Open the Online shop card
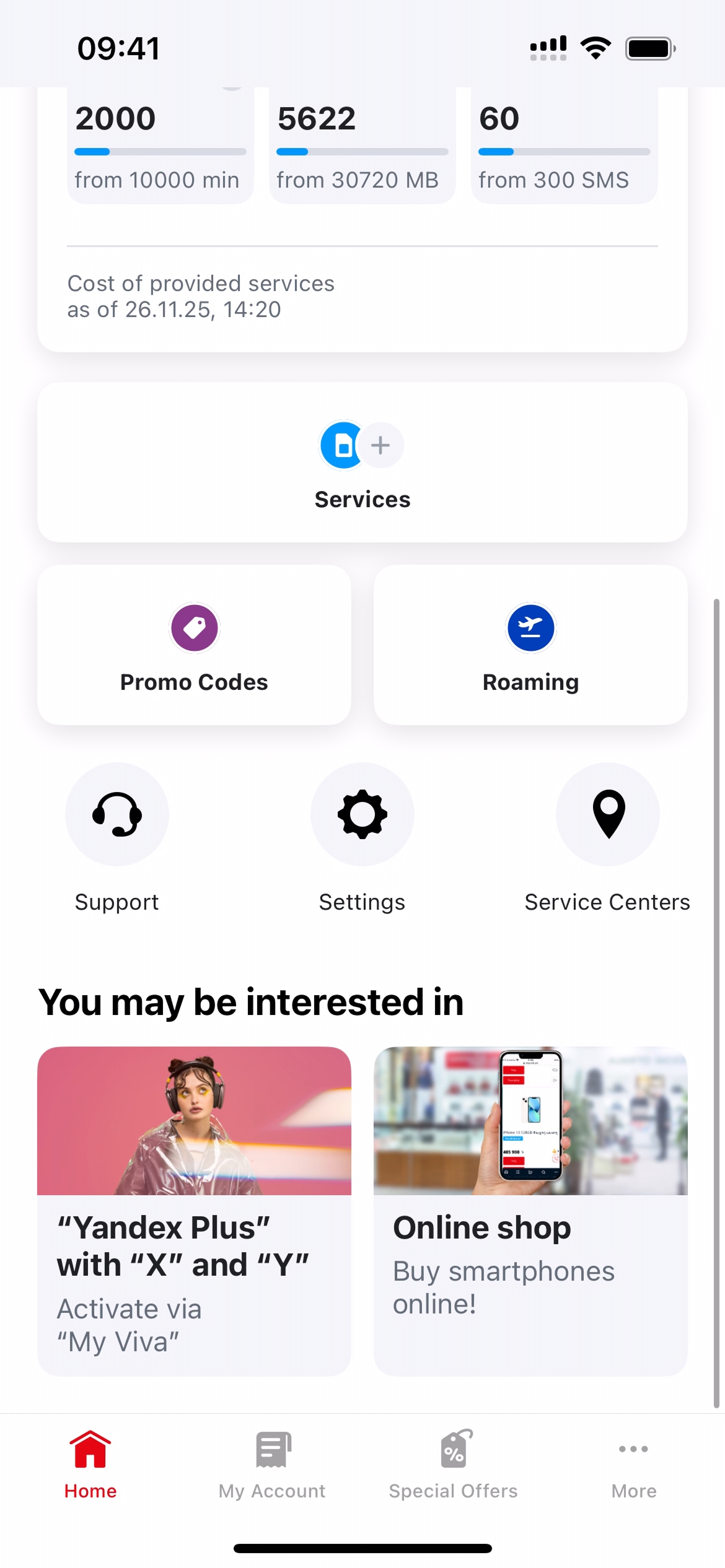This screenshot has width=725, height=1568. [x=530, y=1211]
